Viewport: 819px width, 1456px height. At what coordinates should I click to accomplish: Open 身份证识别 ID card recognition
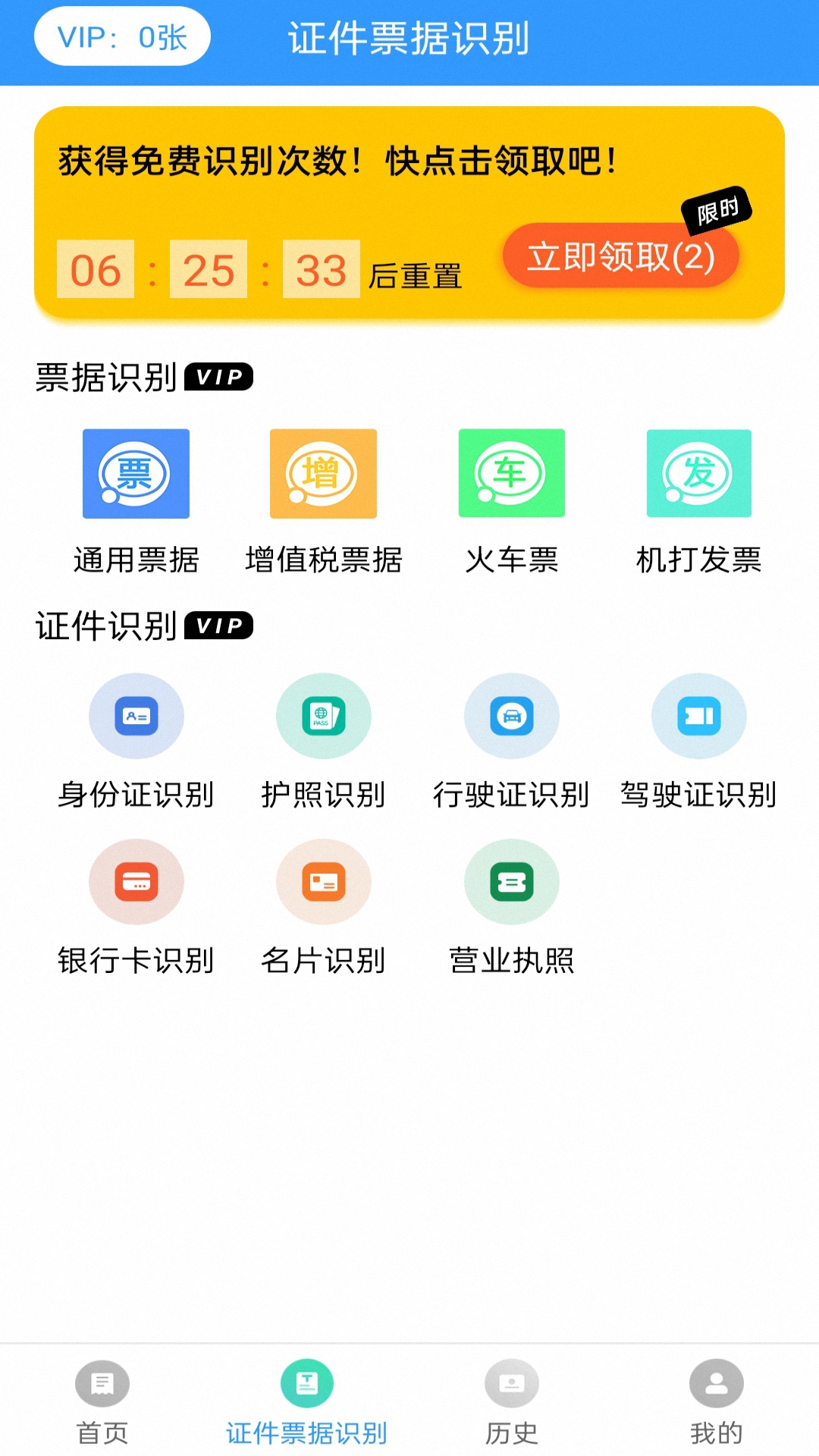[136, 716]
